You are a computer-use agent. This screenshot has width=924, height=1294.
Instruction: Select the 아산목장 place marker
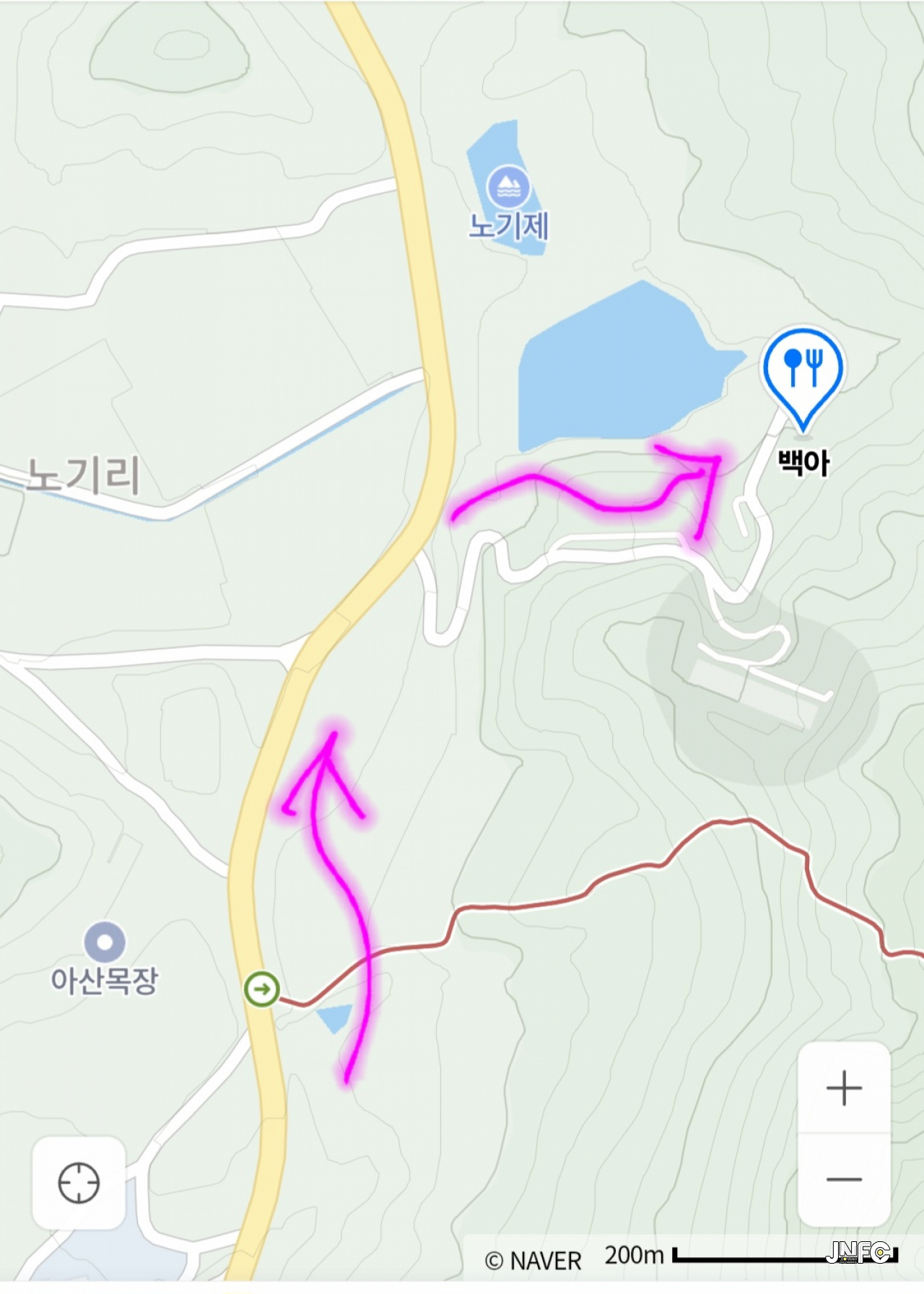click(105, 942)
